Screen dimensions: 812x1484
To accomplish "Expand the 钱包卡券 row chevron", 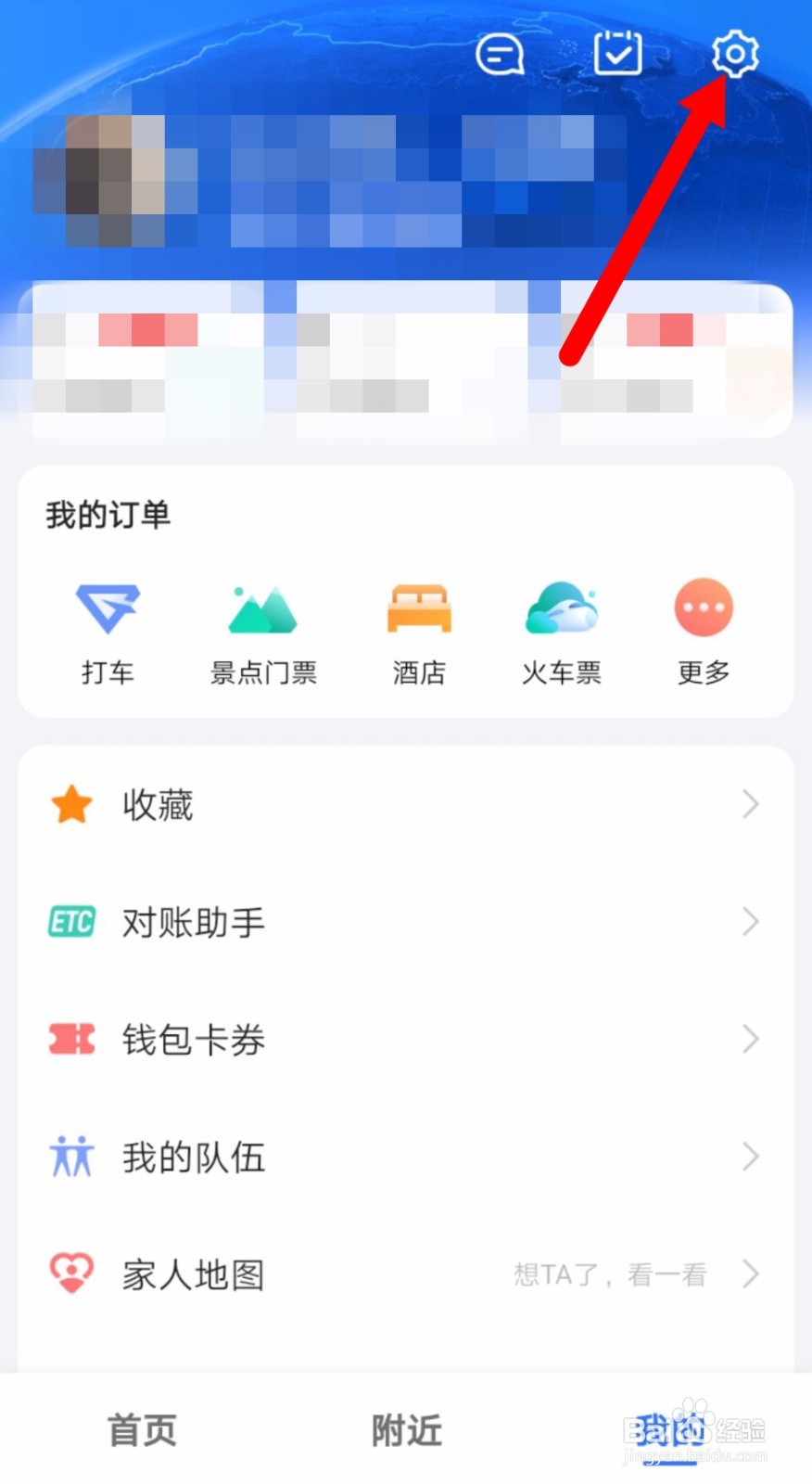I will click(751, 1039).
